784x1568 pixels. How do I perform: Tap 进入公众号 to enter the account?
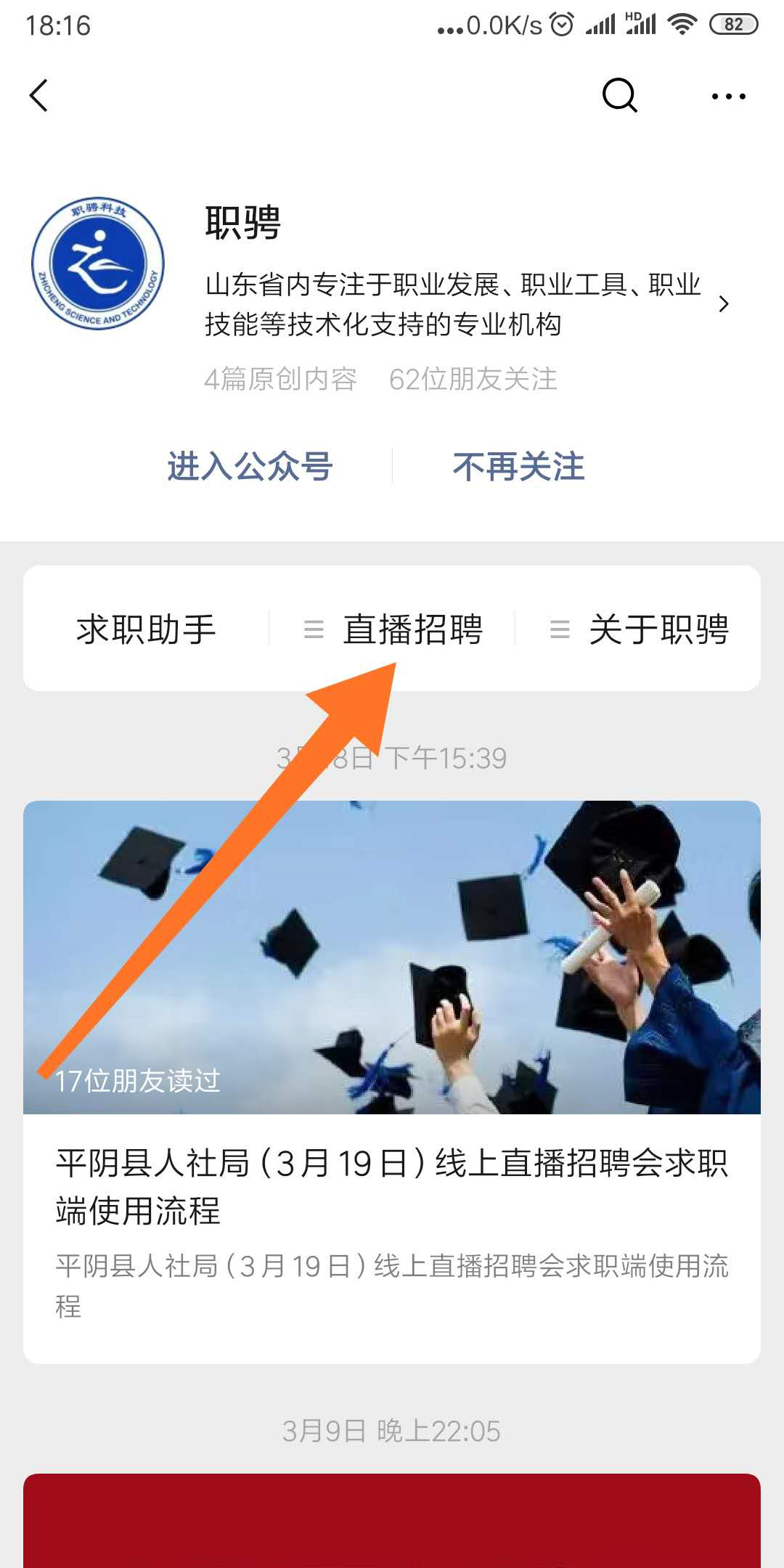250,466
